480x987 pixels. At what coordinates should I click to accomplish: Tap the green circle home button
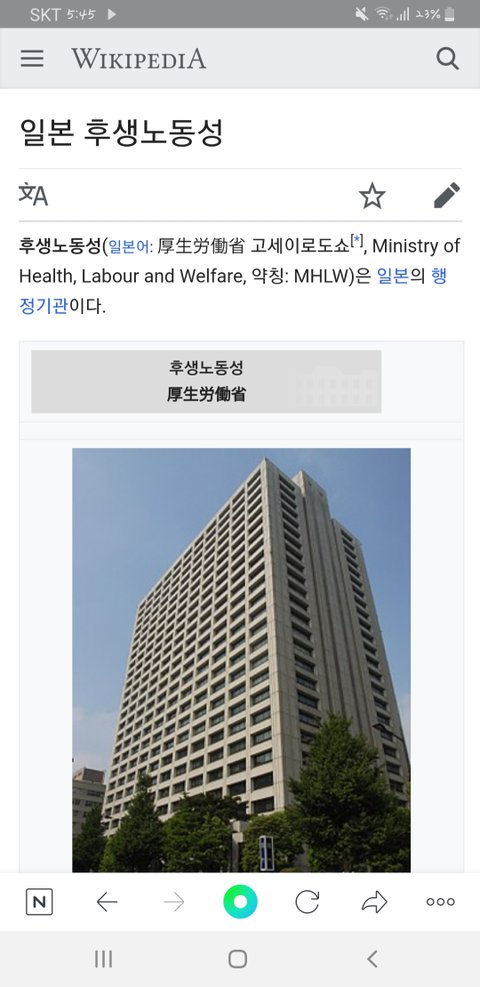240,902
